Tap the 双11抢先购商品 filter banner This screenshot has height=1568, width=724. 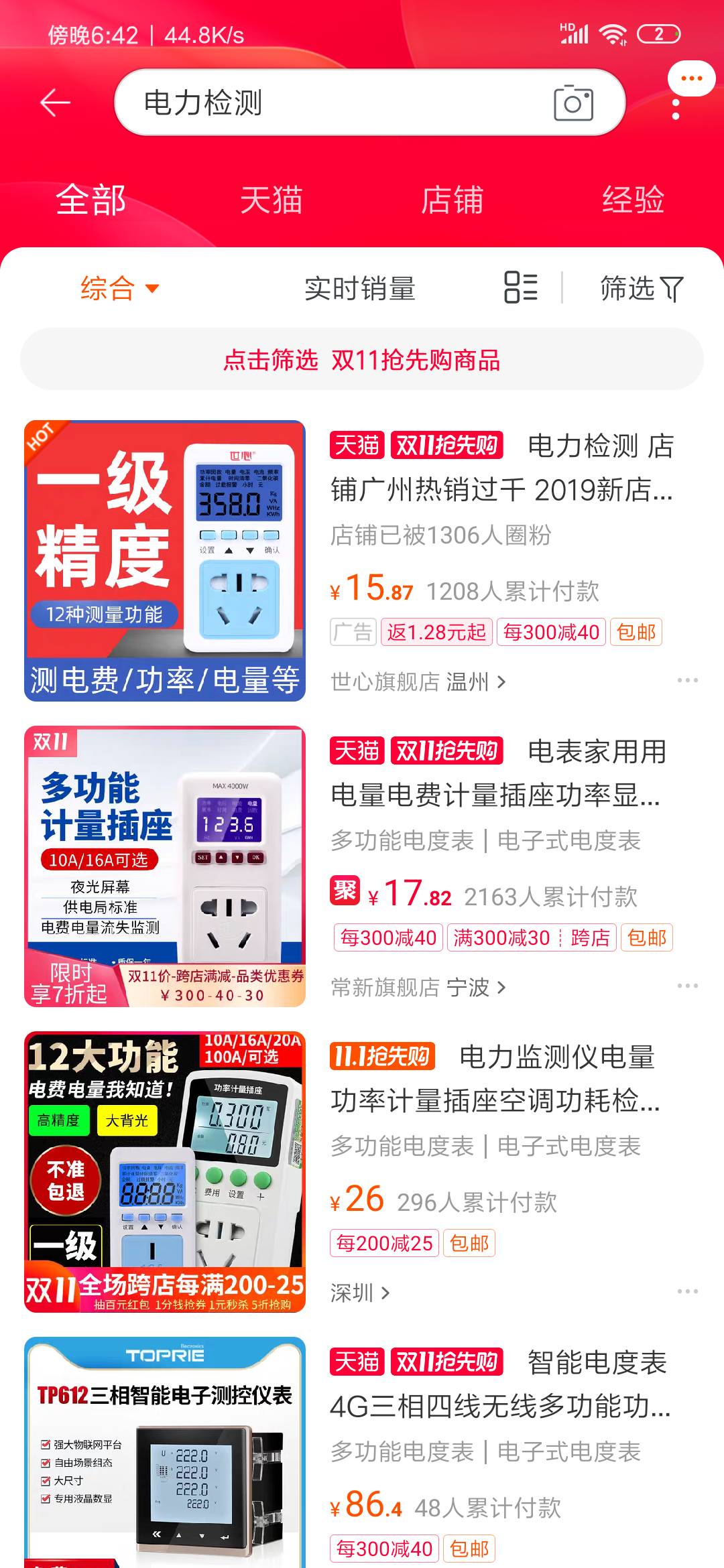[x=362, y=360]
